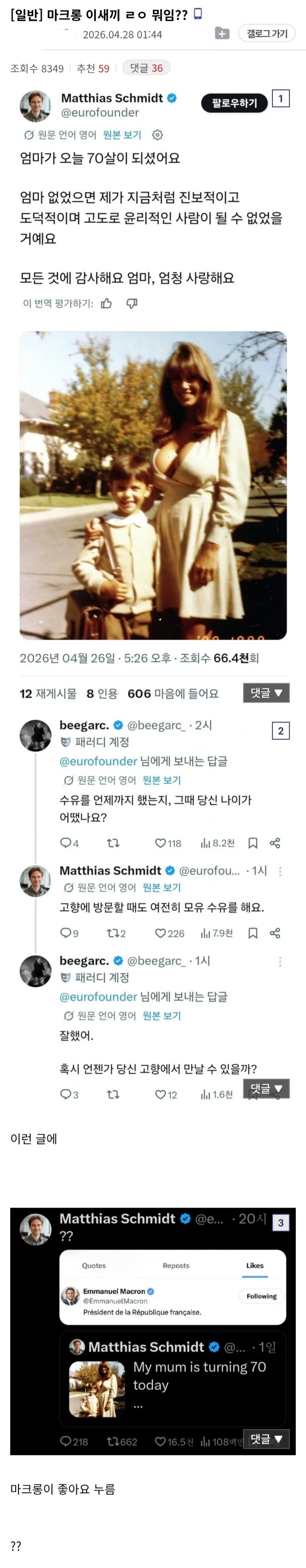Open the author's gallog via 갤로그 가기
306x1568 pixels.
[x=267, y=33]
